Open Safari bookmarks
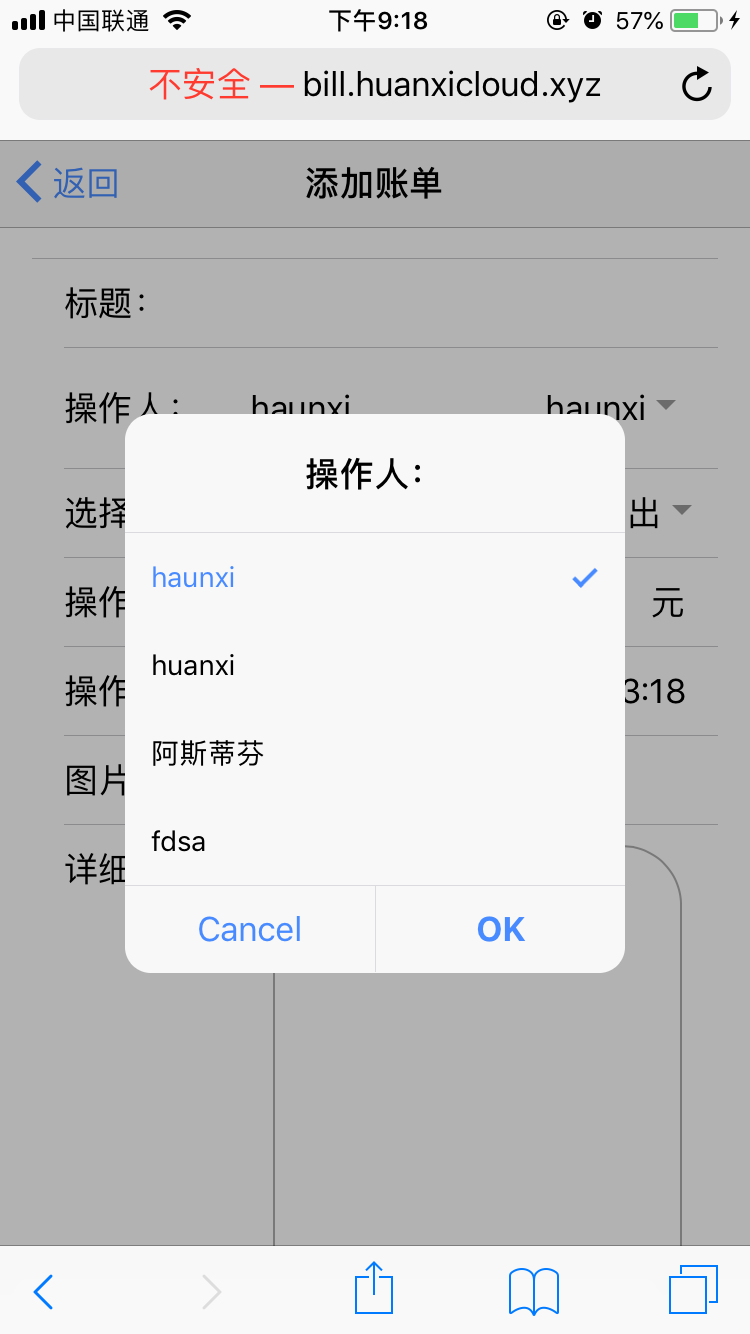 (534, 1291)
